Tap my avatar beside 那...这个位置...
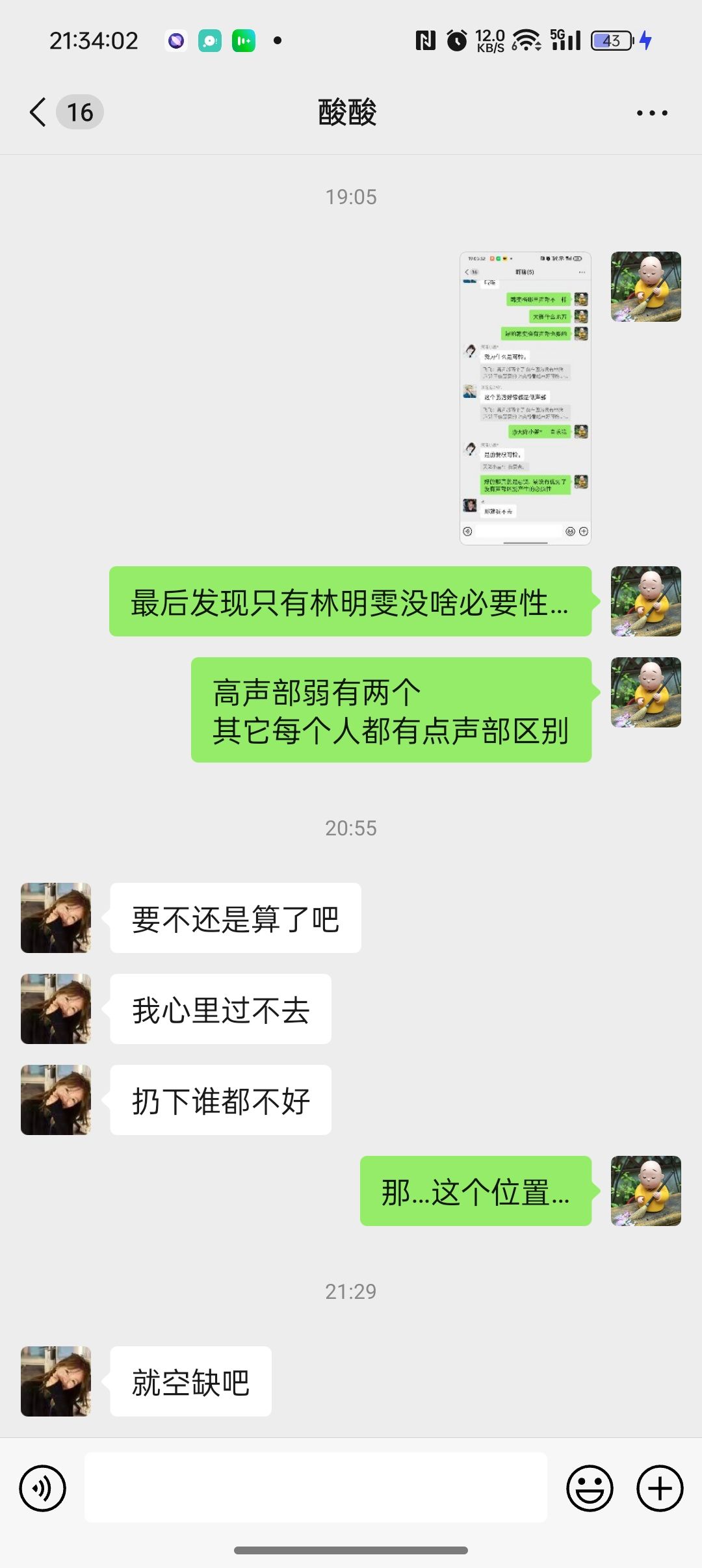Image resolution: width=702 pixels, height=1568 pixels. pyautogui.click(x=645, y=1191)
